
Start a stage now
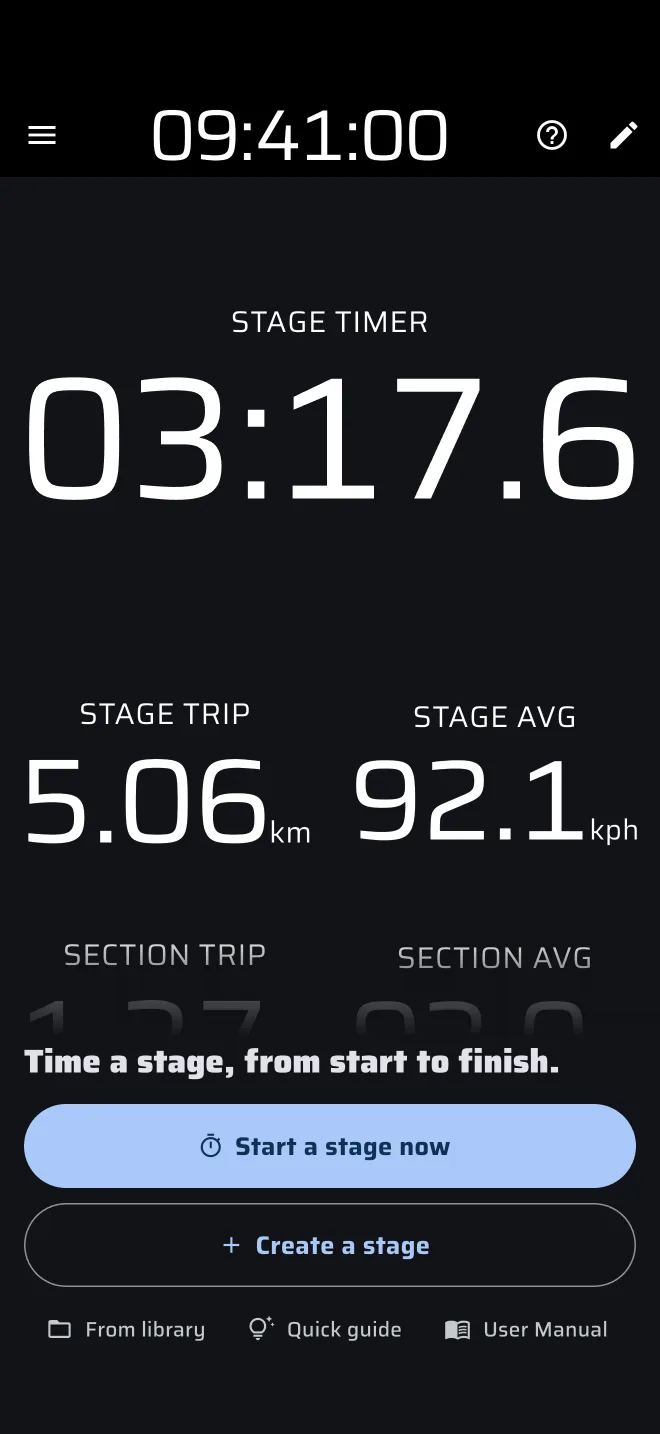pos(330,1146)
